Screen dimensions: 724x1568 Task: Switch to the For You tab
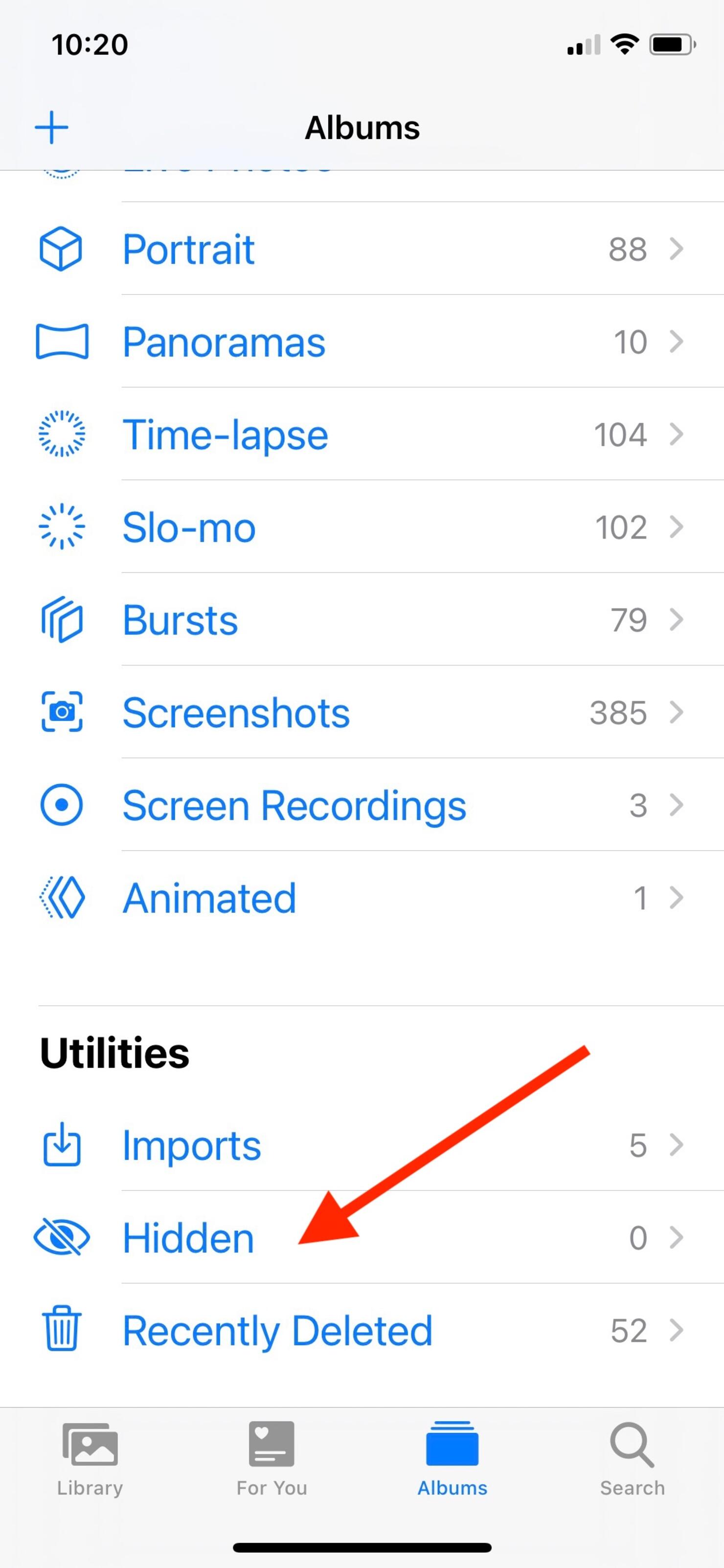point(271,1458)
